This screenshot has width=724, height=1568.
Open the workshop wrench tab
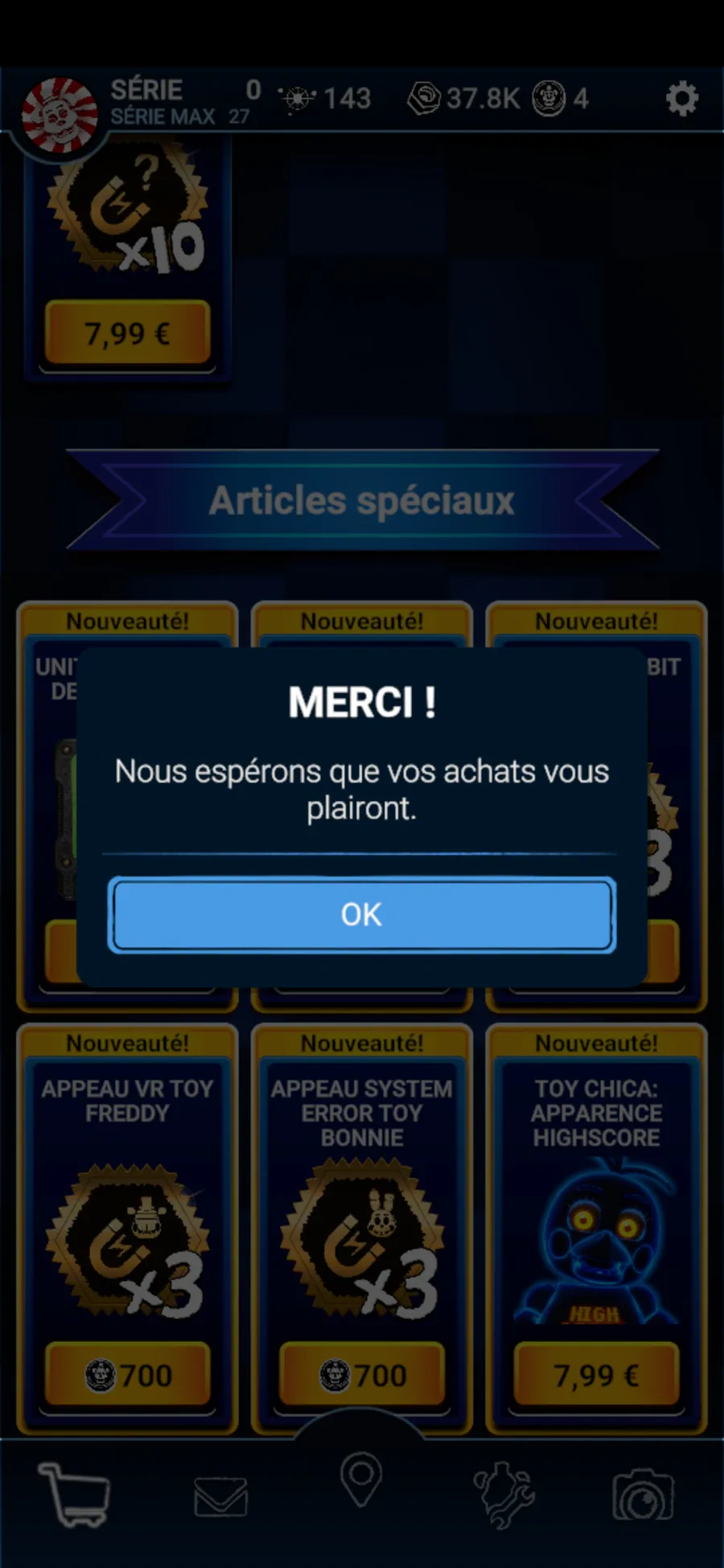click(x=503, y=1494)
